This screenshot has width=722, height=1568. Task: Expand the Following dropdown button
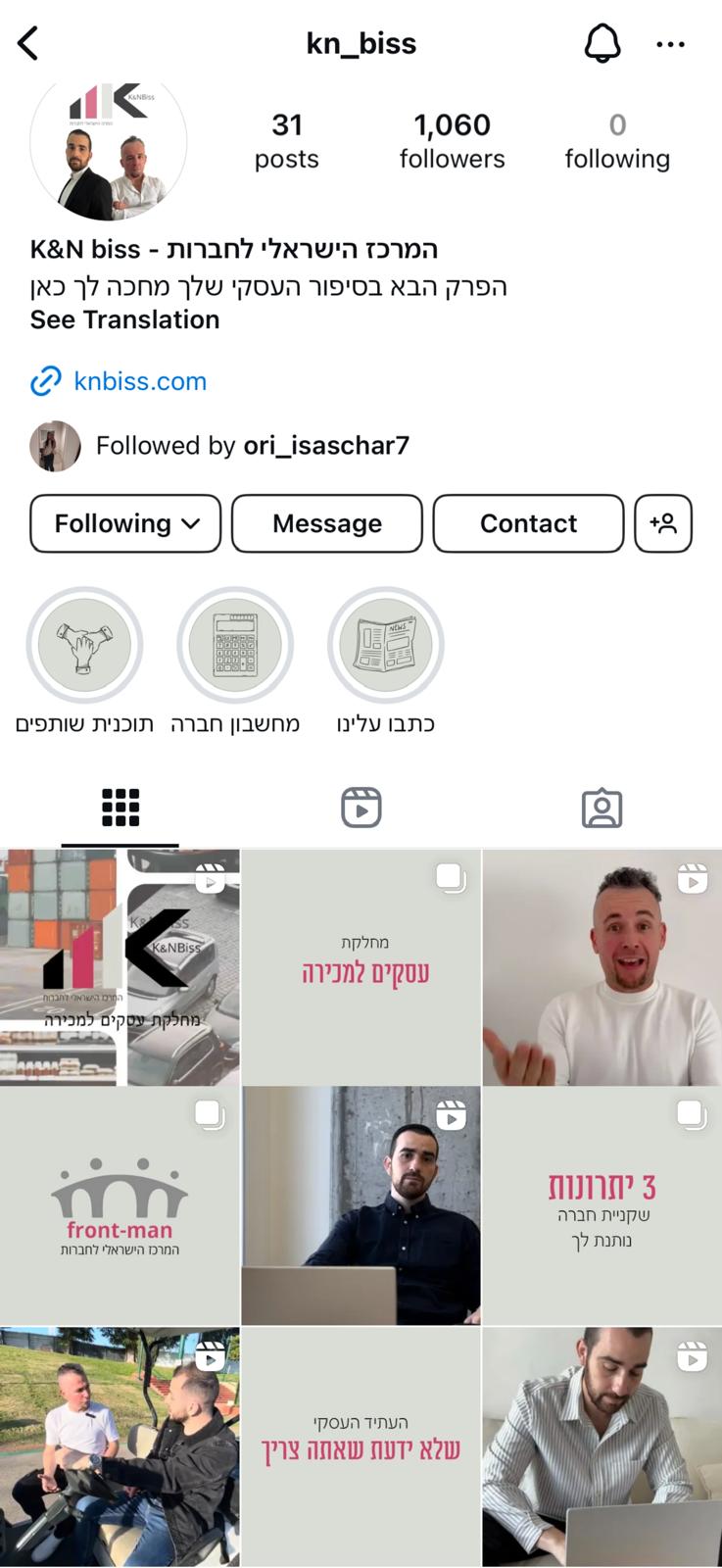pos(125,523)
